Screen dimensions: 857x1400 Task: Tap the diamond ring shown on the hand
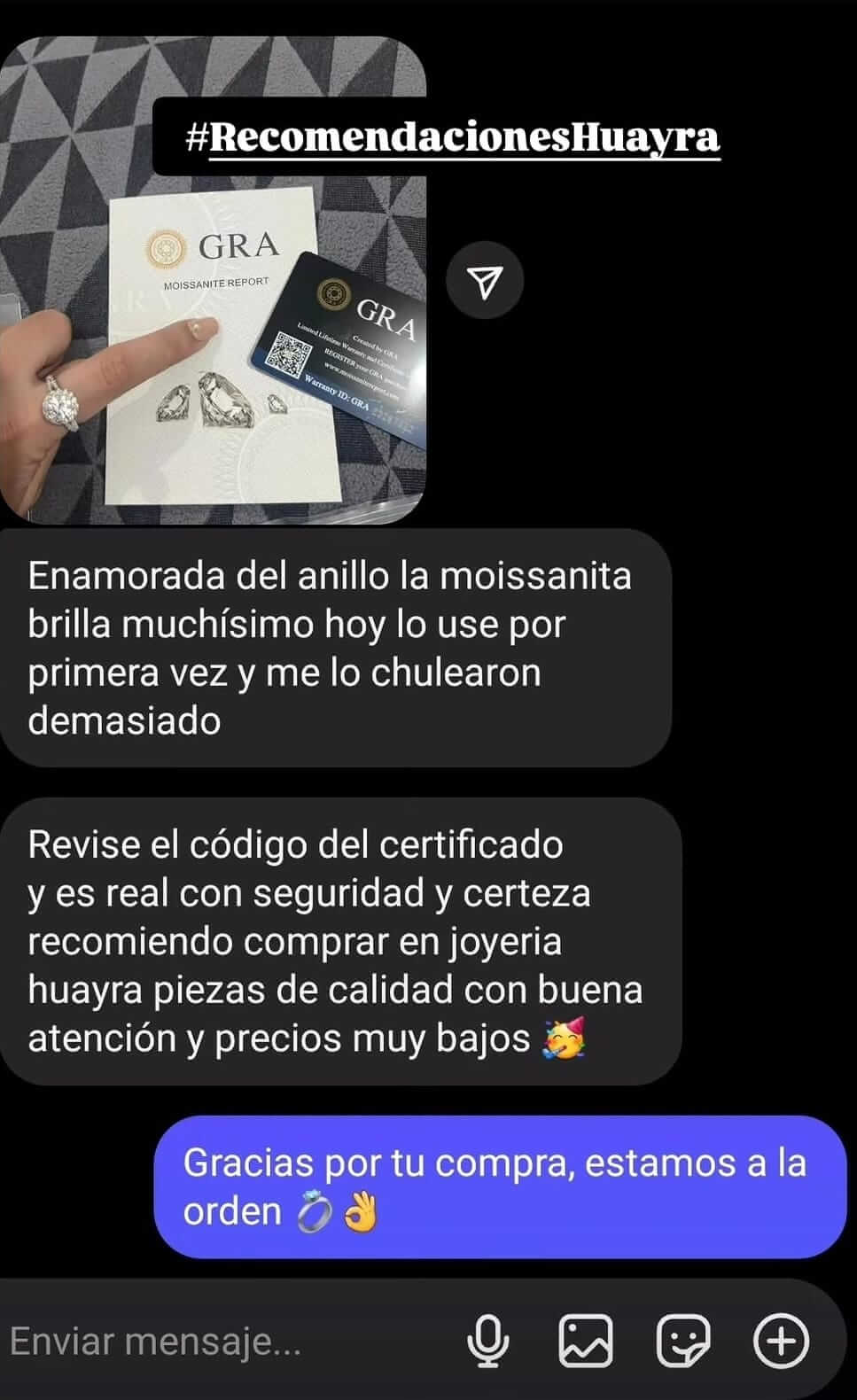[x=62, y=405]
